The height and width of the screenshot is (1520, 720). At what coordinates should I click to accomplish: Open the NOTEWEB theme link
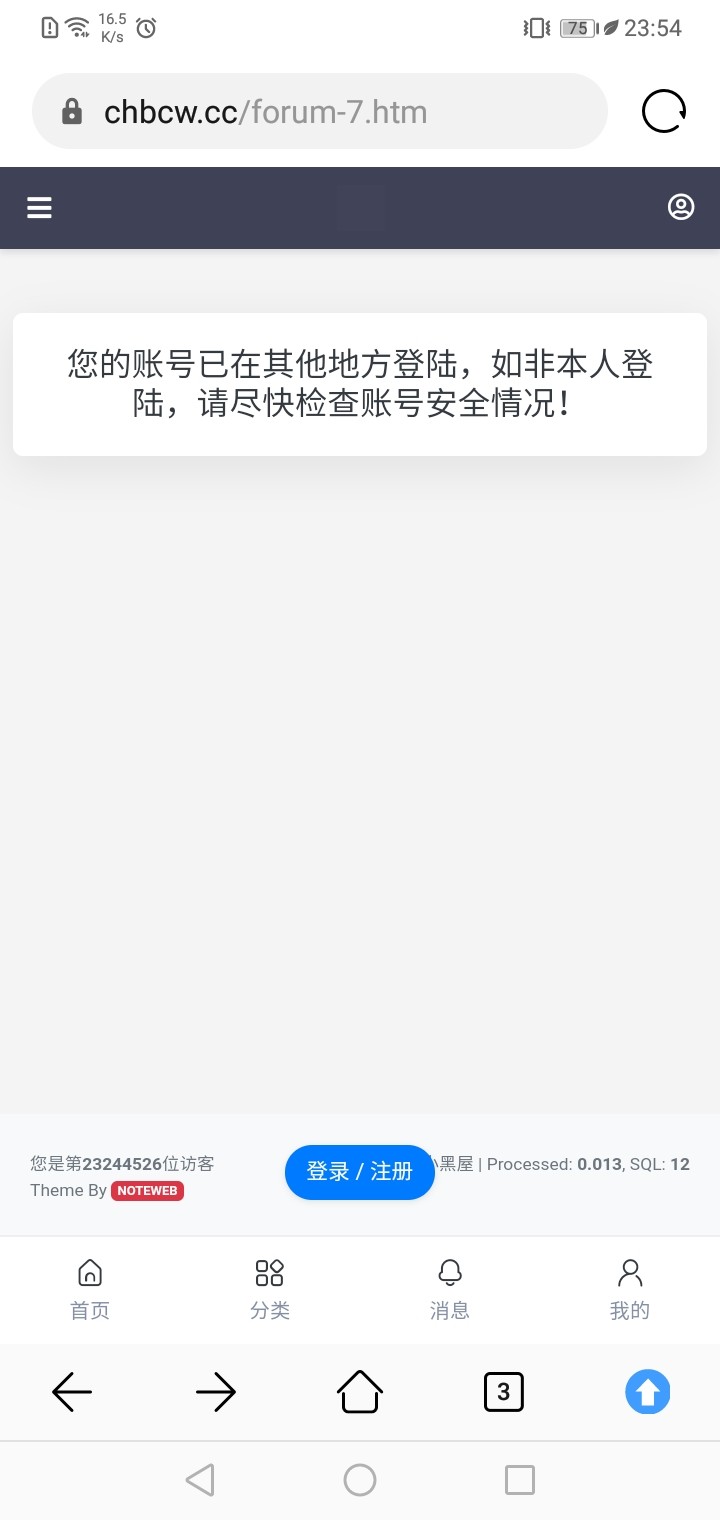coord(147,1191)
